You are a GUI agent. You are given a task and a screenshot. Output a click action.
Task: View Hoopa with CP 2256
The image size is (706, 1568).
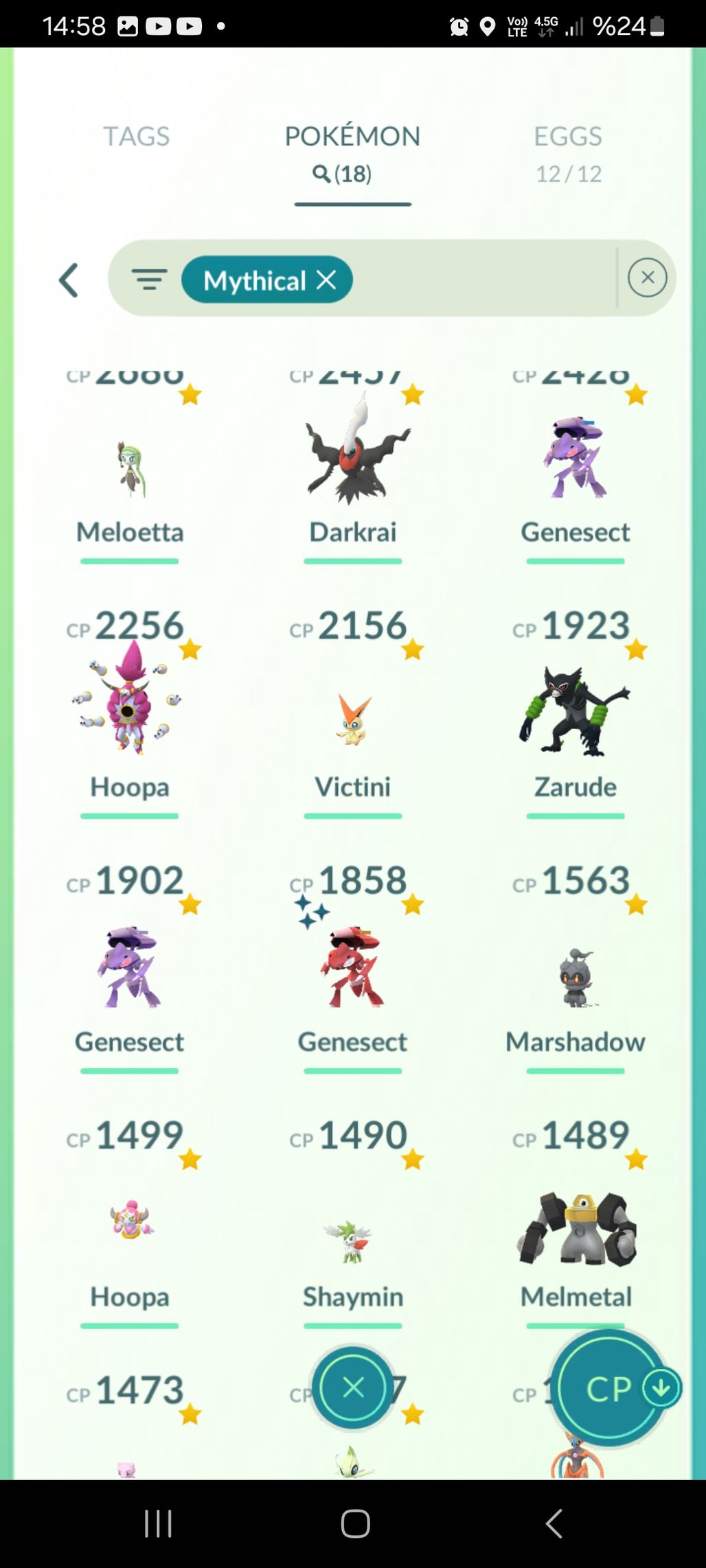[130, 700]
